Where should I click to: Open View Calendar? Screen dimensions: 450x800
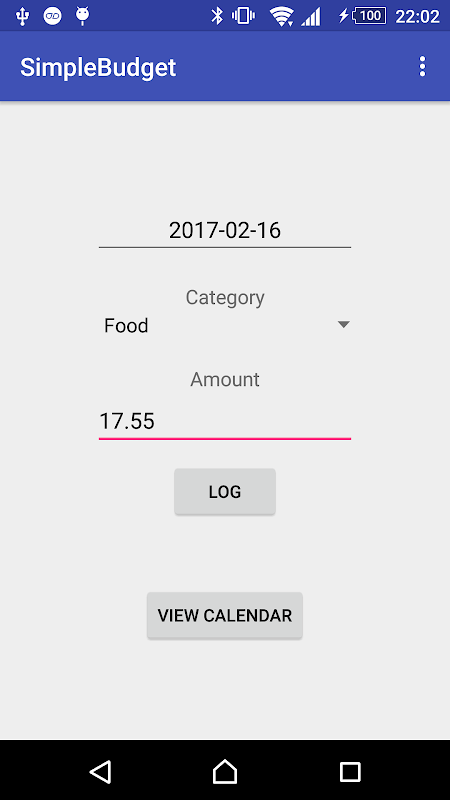(x=225, y=615)
